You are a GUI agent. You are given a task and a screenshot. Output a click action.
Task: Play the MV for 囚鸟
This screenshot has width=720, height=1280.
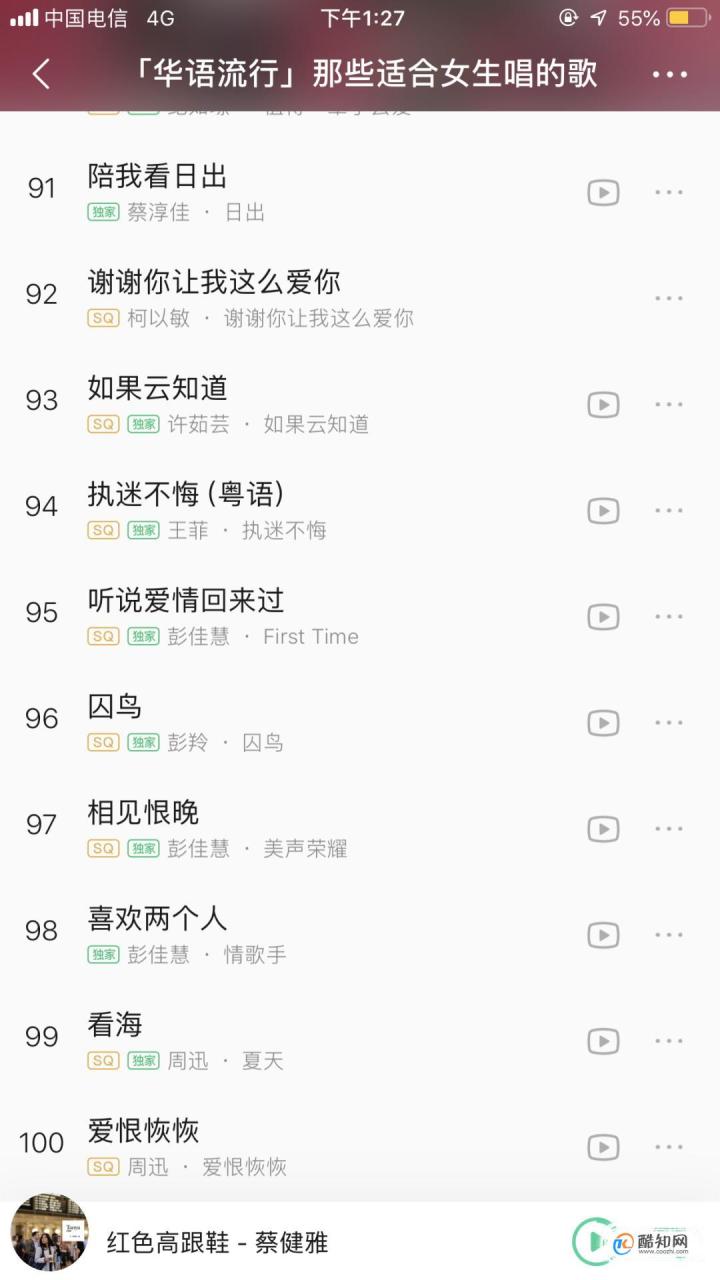coord(603,723)
